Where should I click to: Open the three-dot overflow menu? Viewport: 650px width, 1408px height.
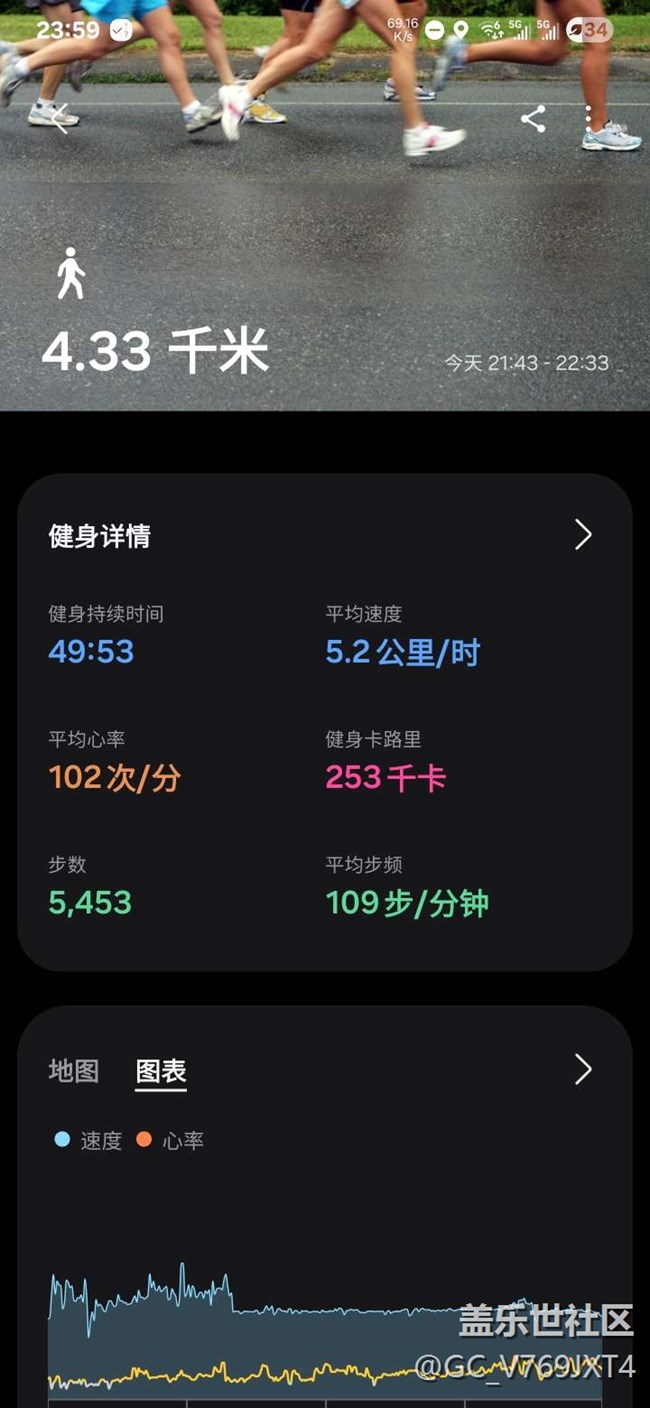[589, 119]
